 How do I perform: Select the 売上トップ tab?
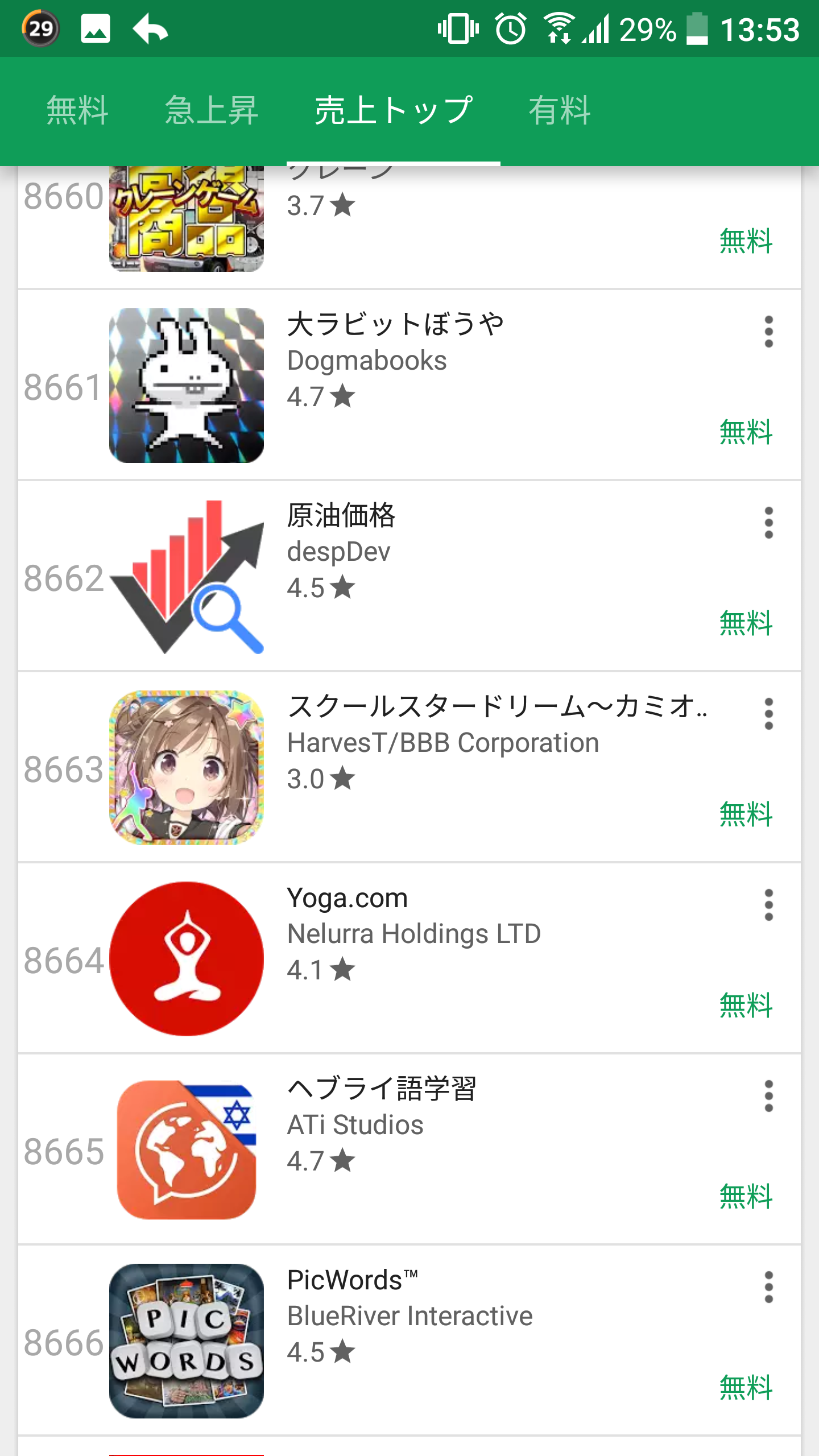tap(393, 110)
